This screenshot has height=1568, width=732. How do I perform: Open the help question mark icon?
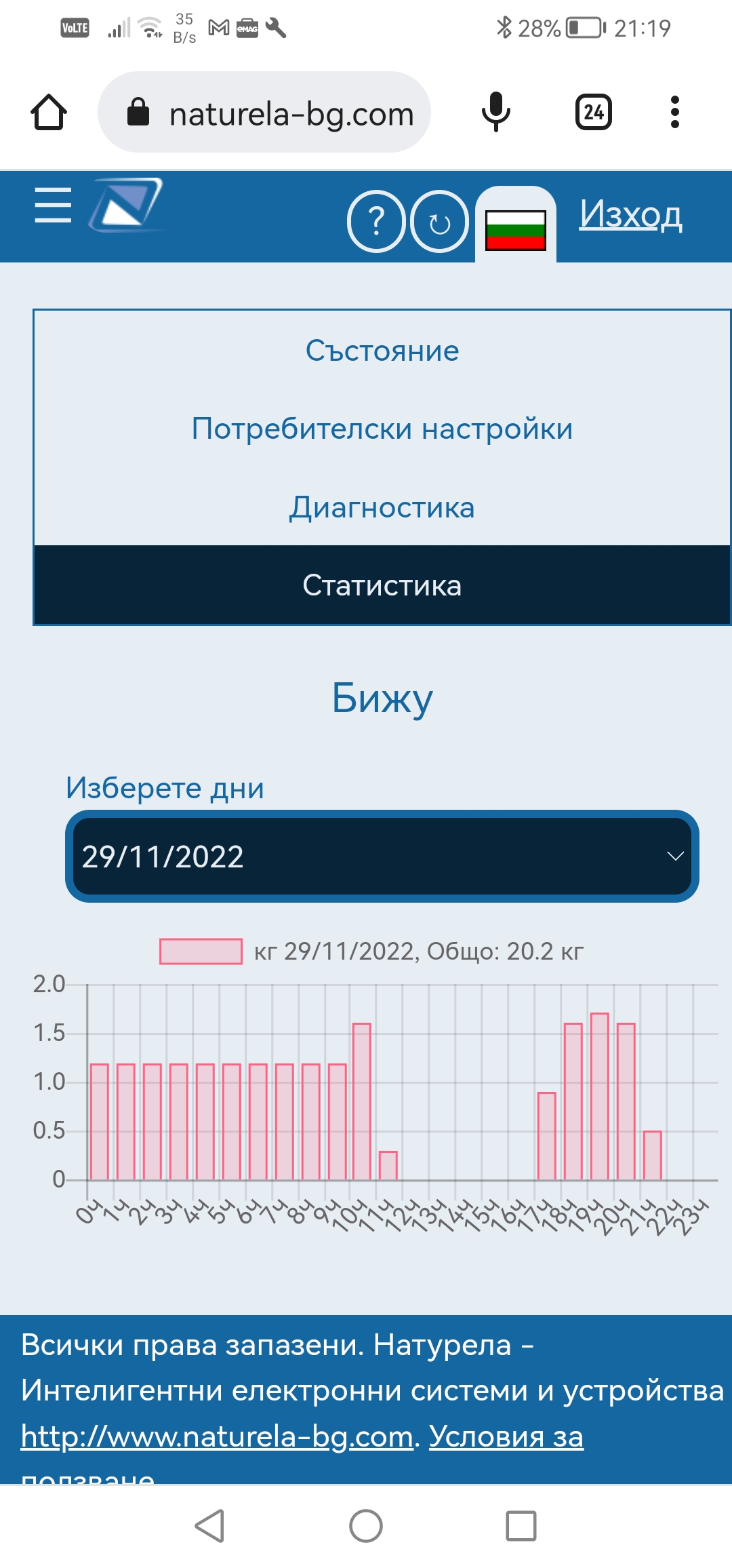376,221
